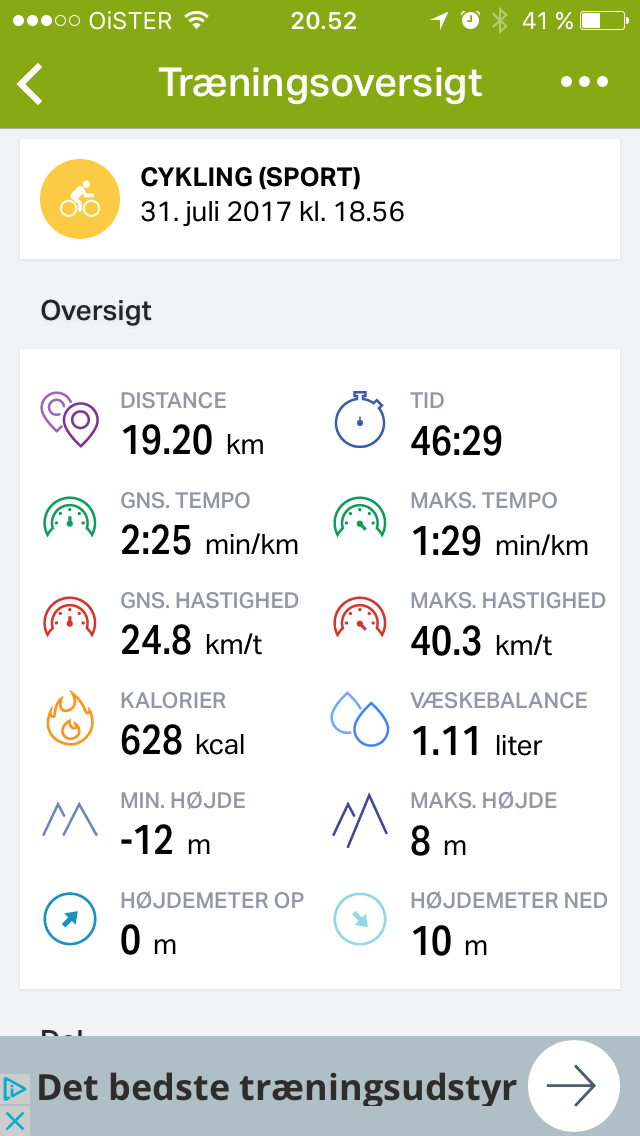Open the AdChoices info icon
Screen dimensions: 640x1136
pos(14,1089)
